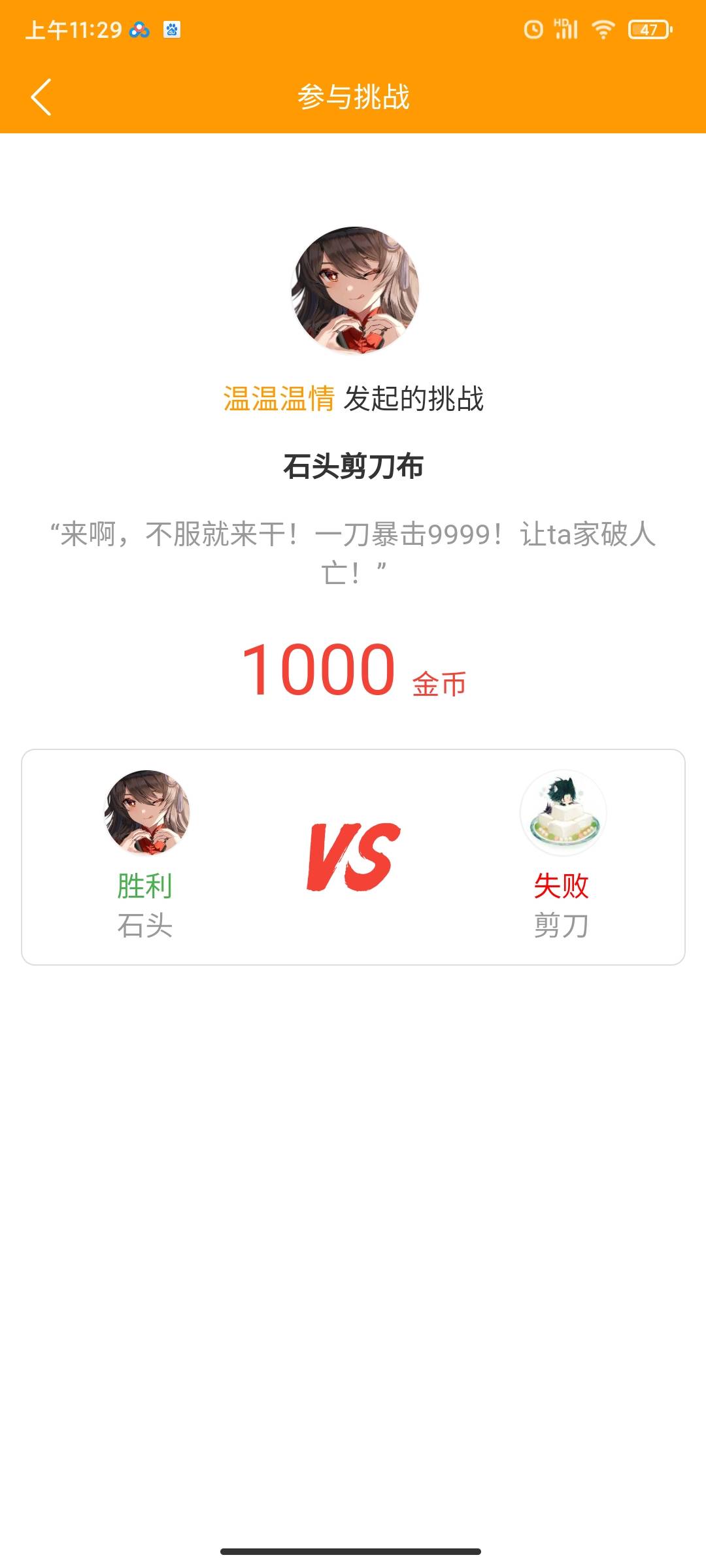Open the winner's avatar above 胜利
706x1568 pixels.
[x=146, y=812]
